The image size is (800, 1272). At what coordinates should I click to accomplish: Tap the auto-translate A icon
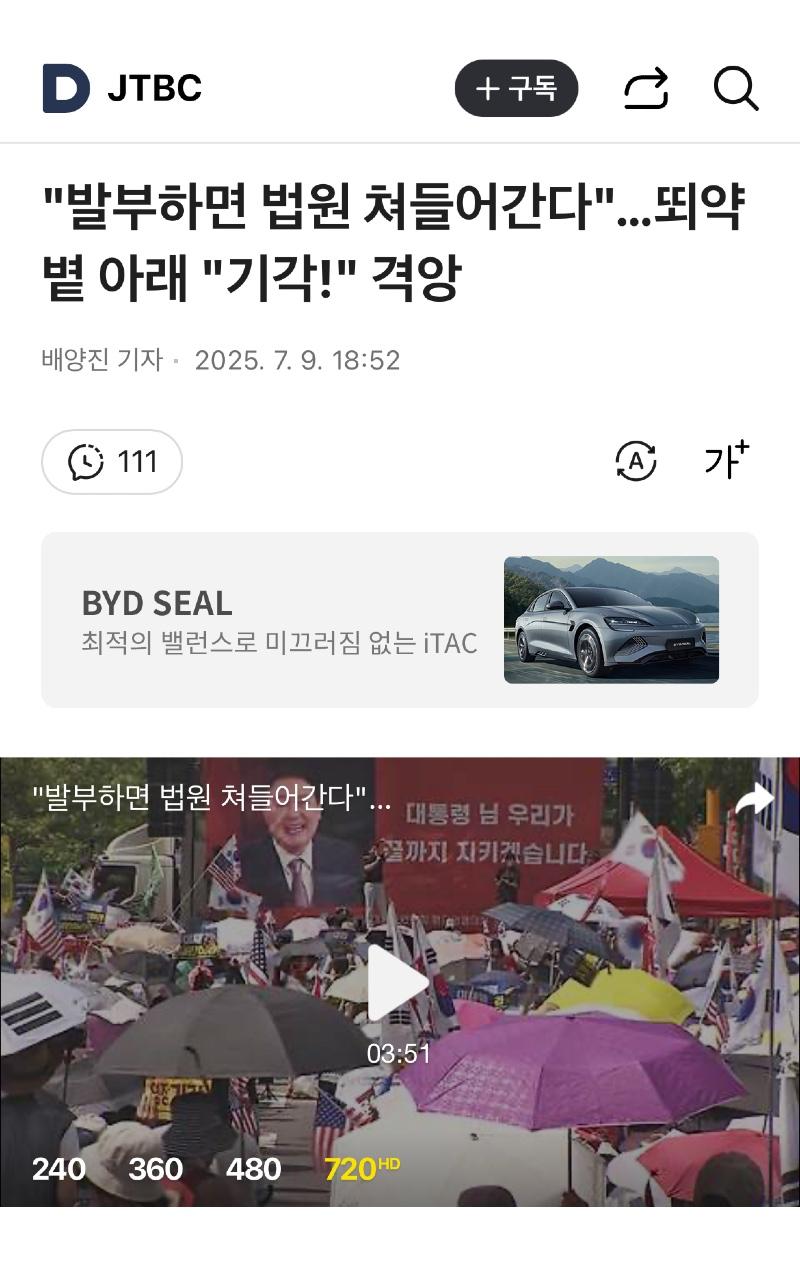click(x=635, y=461)
